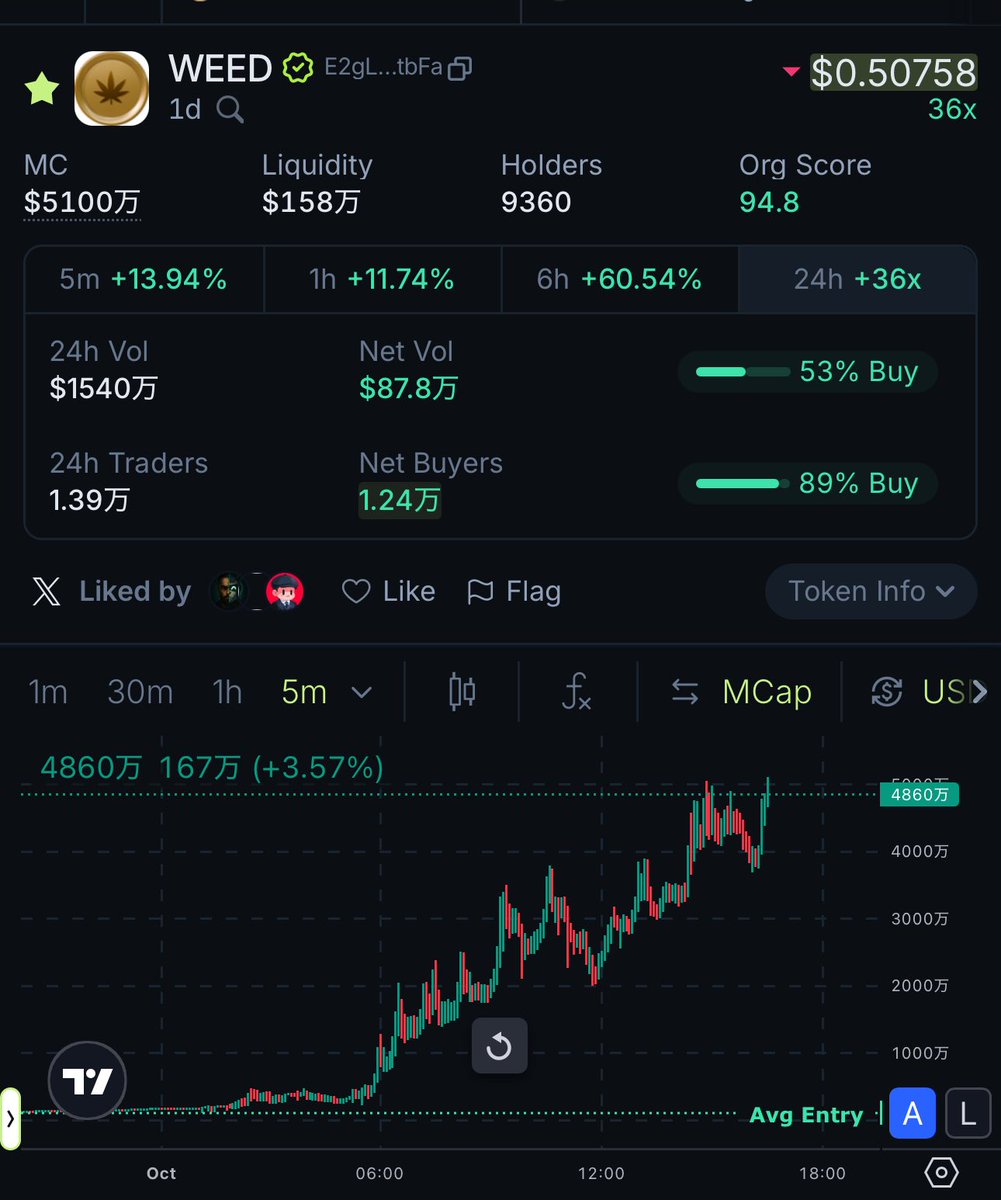Image resolution: width=1001 pixels, height=1200 pixels.
Task: Switch to the 24h +36x tab
Action: click(857, 279)
